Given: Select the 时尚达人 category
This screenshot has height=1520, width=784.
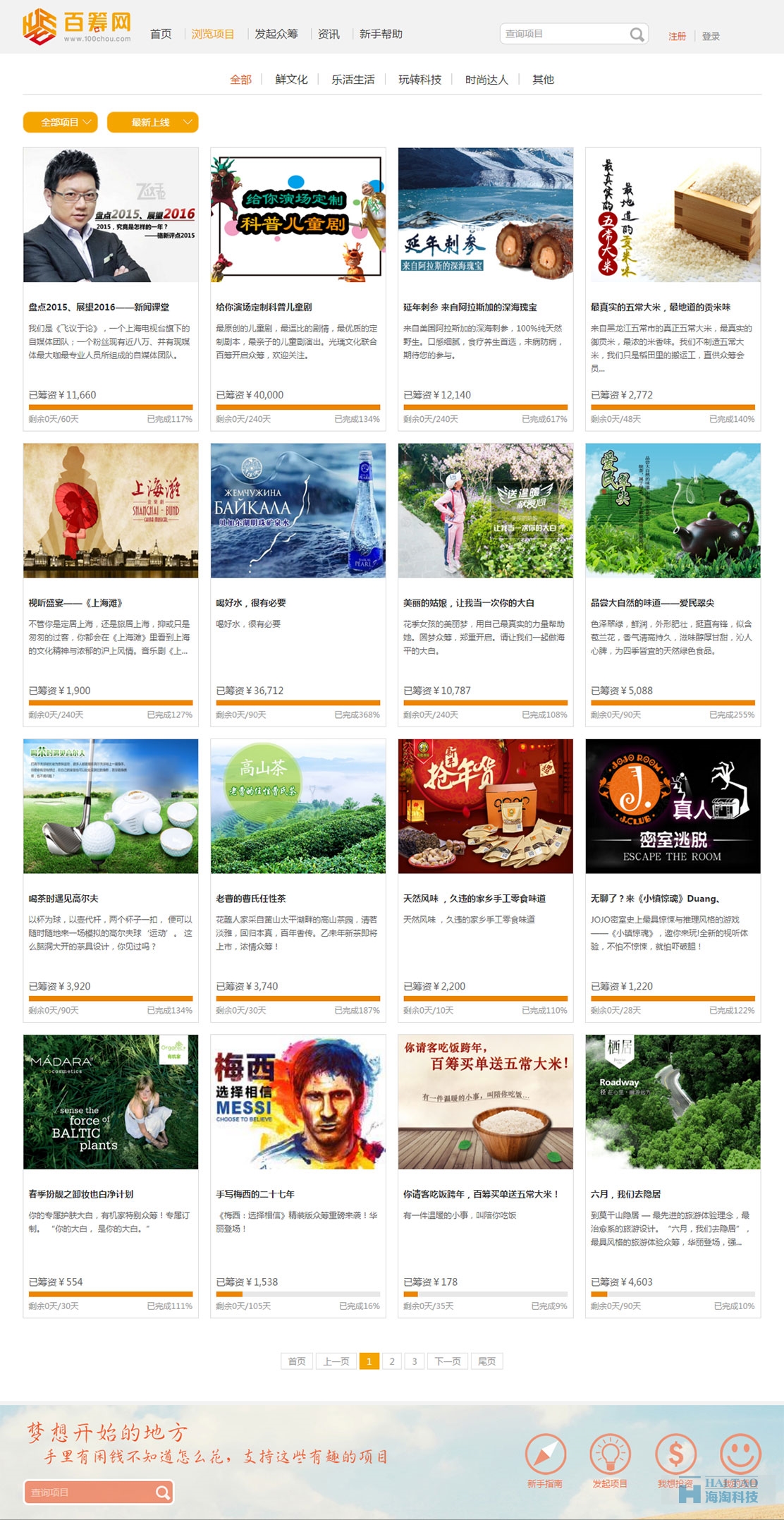Looking at the screenshot, I should [x=486, y=80].
